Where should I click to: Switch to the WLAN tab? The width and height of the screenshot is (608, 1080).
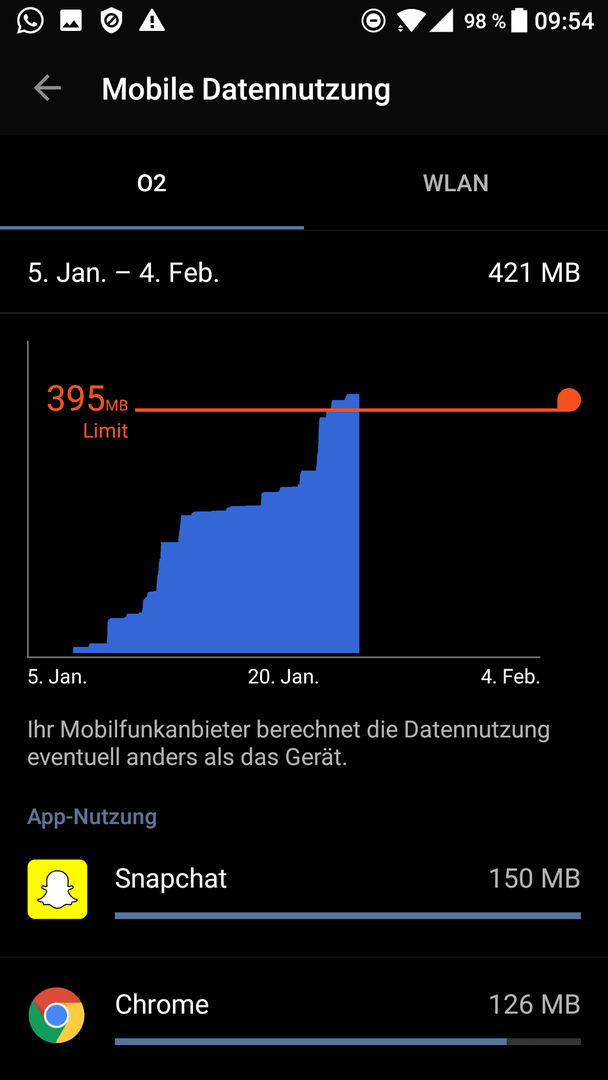[x=456, y=183]
